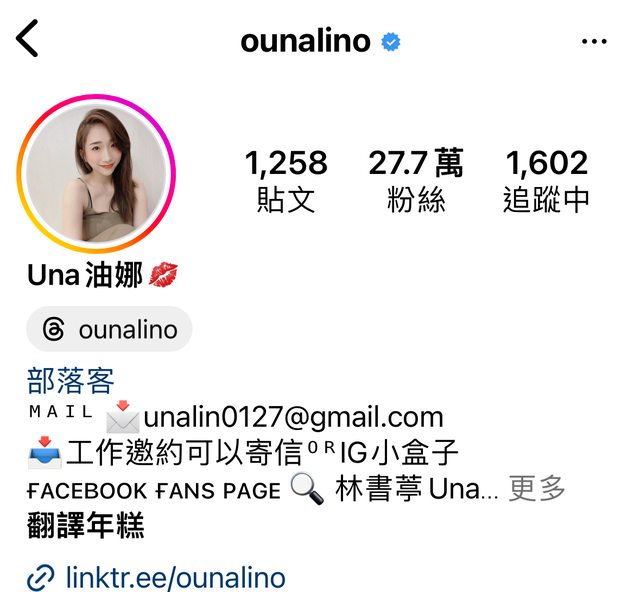This screenshot has height=592, width=640.
Task: Open the linktr.ee/ounalino link
Action: pos(174,577)
